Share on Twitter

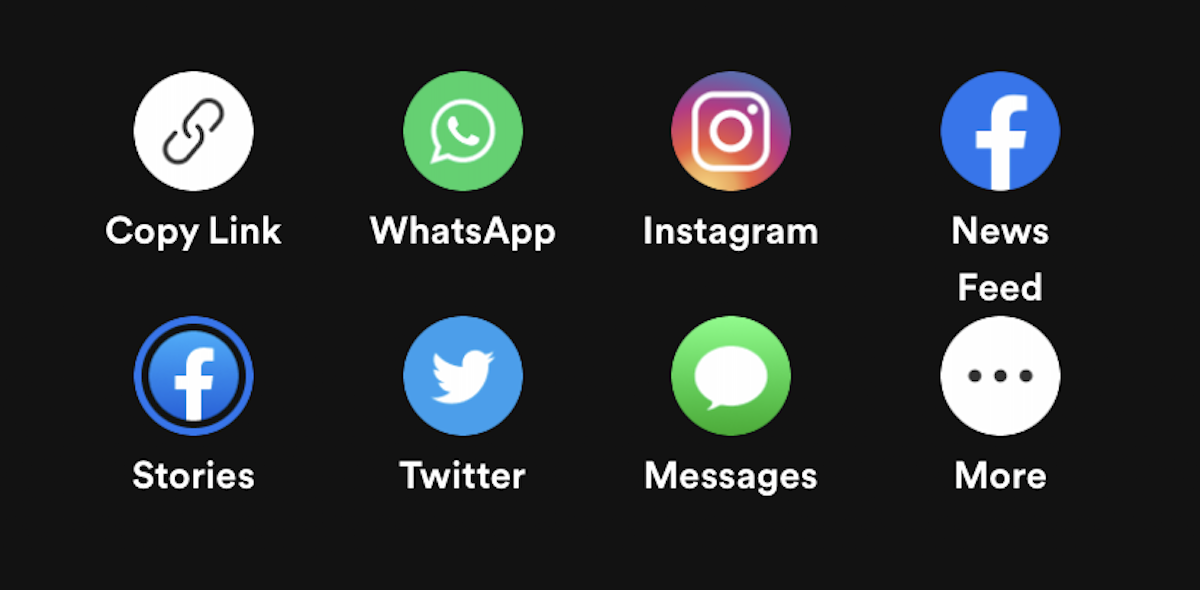tap(462, 376)
